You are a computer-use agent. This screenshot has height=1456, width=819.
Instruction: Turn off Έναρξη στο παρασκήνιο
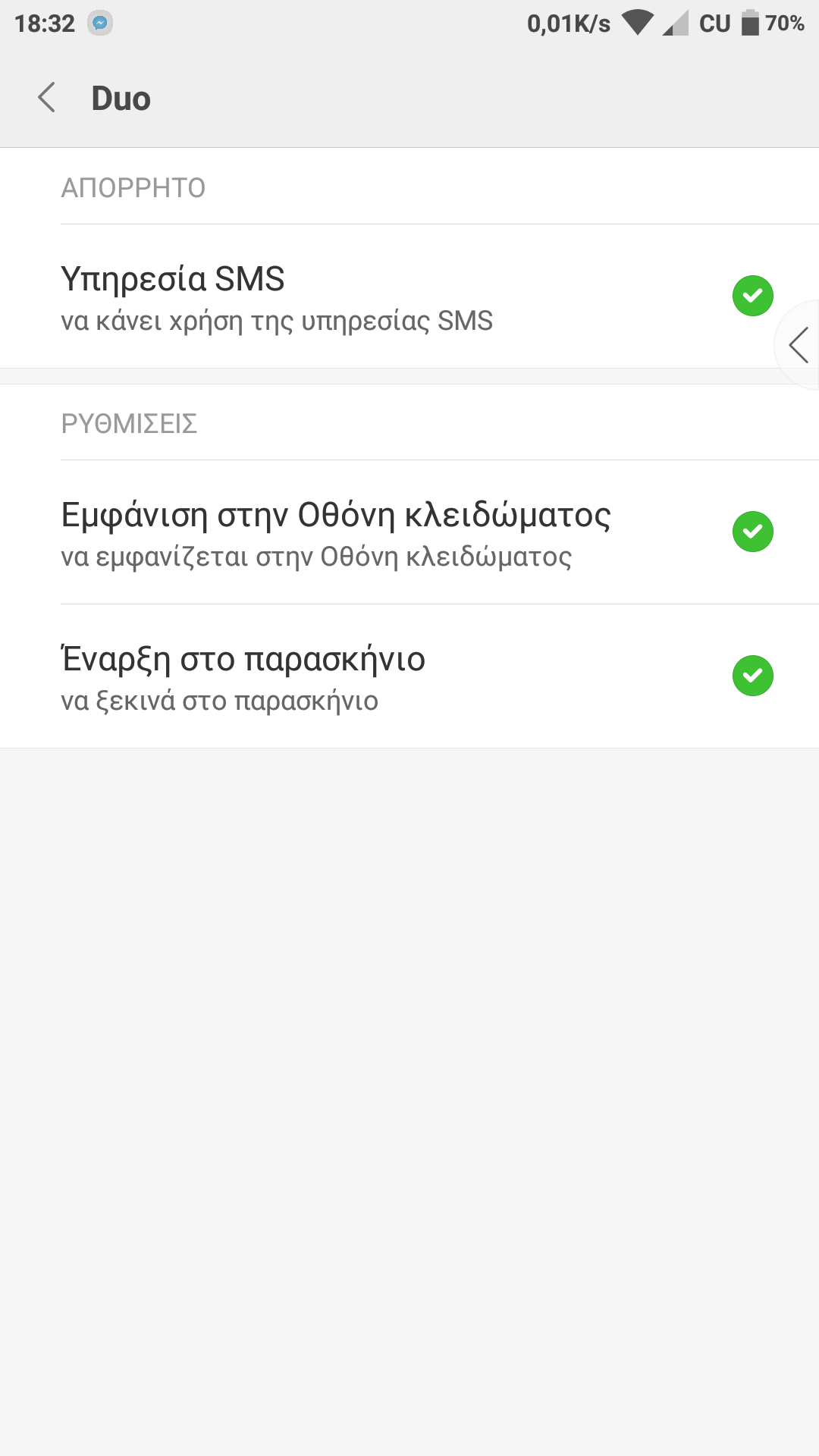point(752,676)
